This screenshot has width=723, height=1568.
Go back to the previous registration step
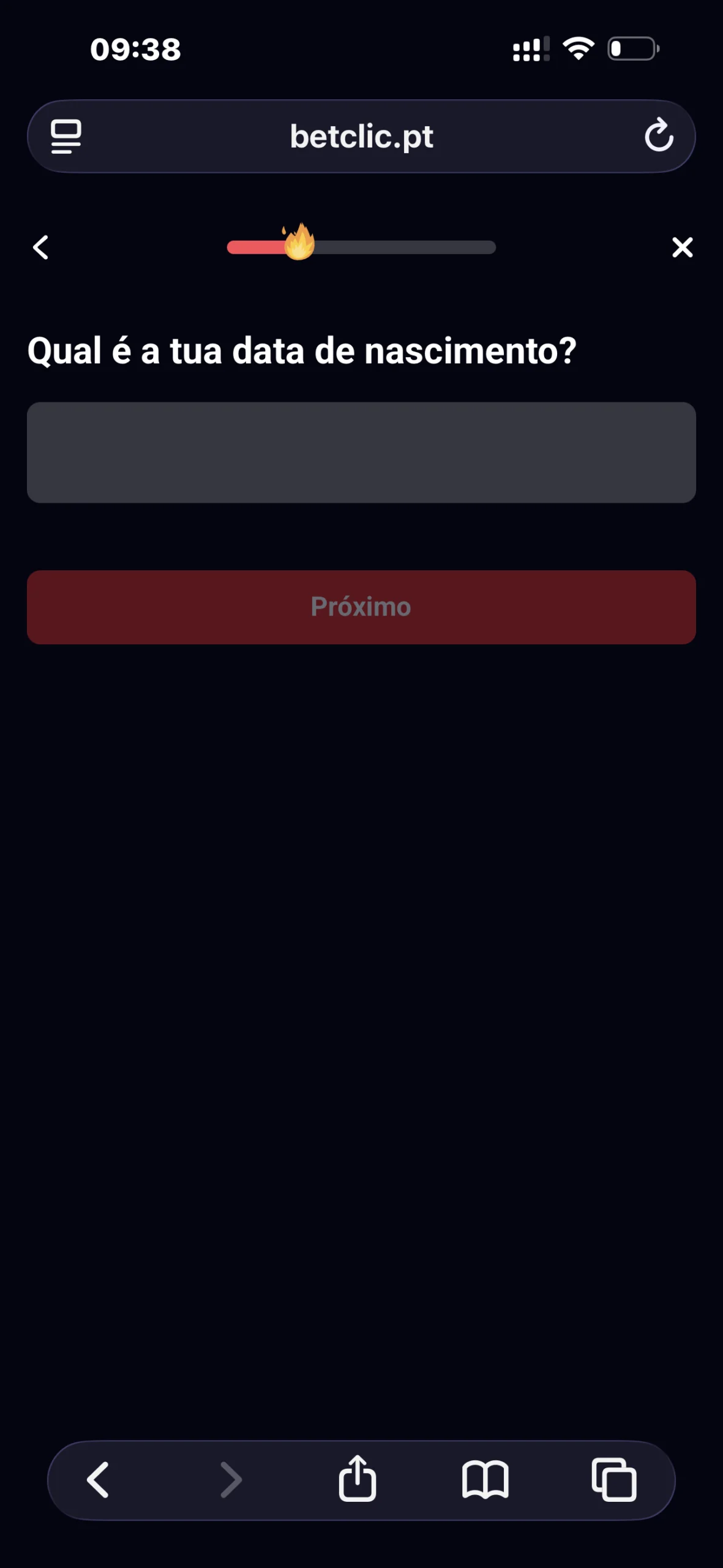(x=41, y=247)
